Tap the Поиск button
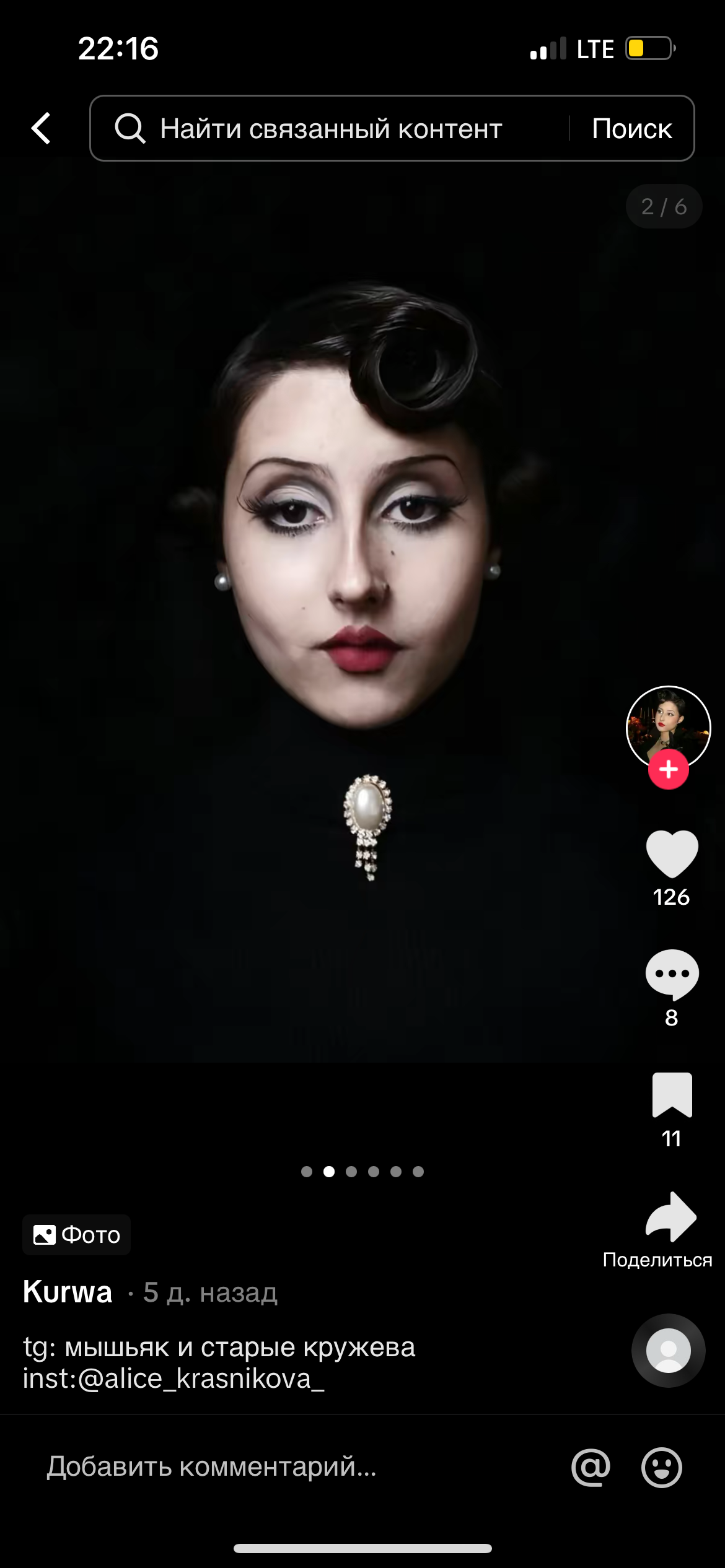The image size is (725, 1568). click(631, 128)
